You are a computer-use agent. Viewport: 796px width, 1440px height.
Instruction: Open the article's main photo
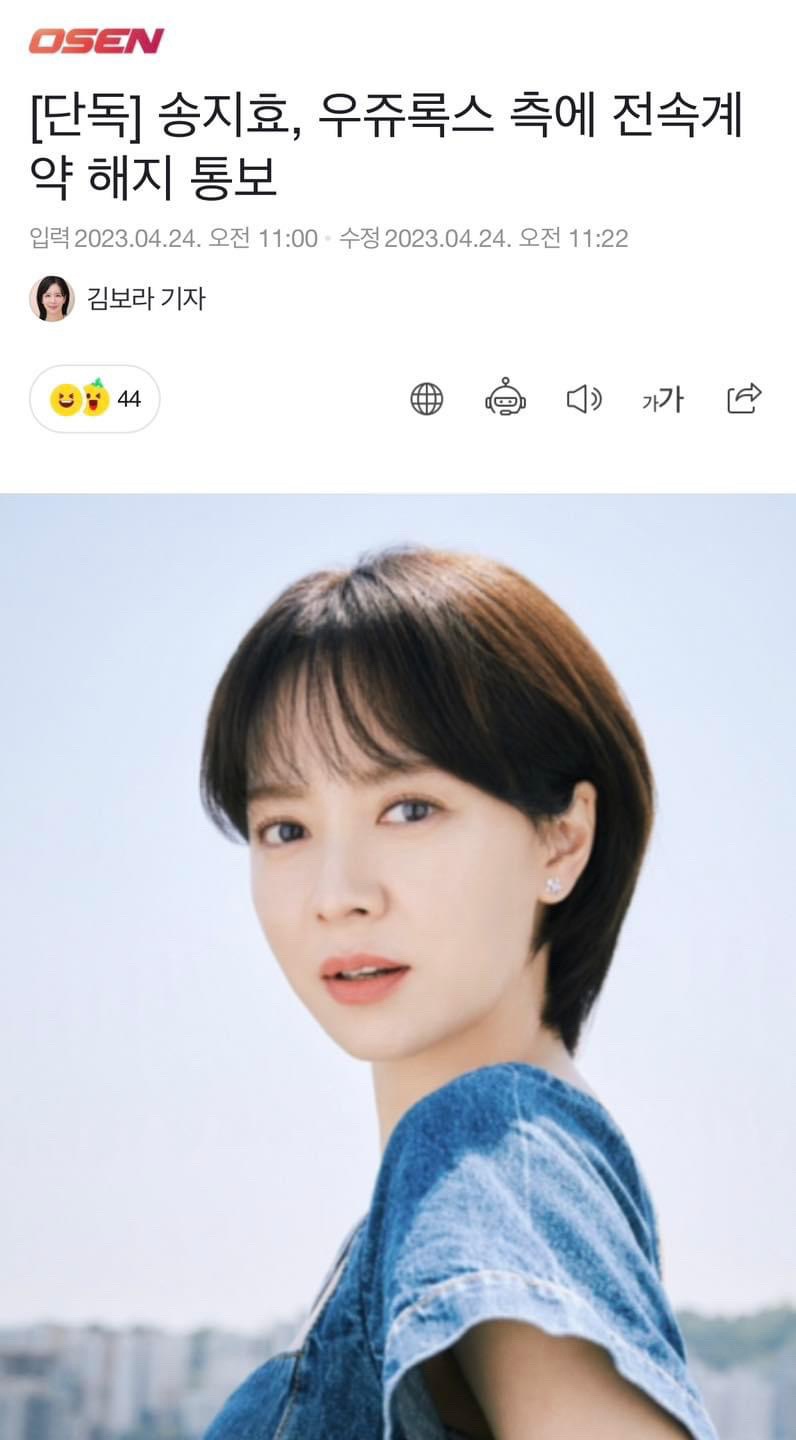click(398, 965)
